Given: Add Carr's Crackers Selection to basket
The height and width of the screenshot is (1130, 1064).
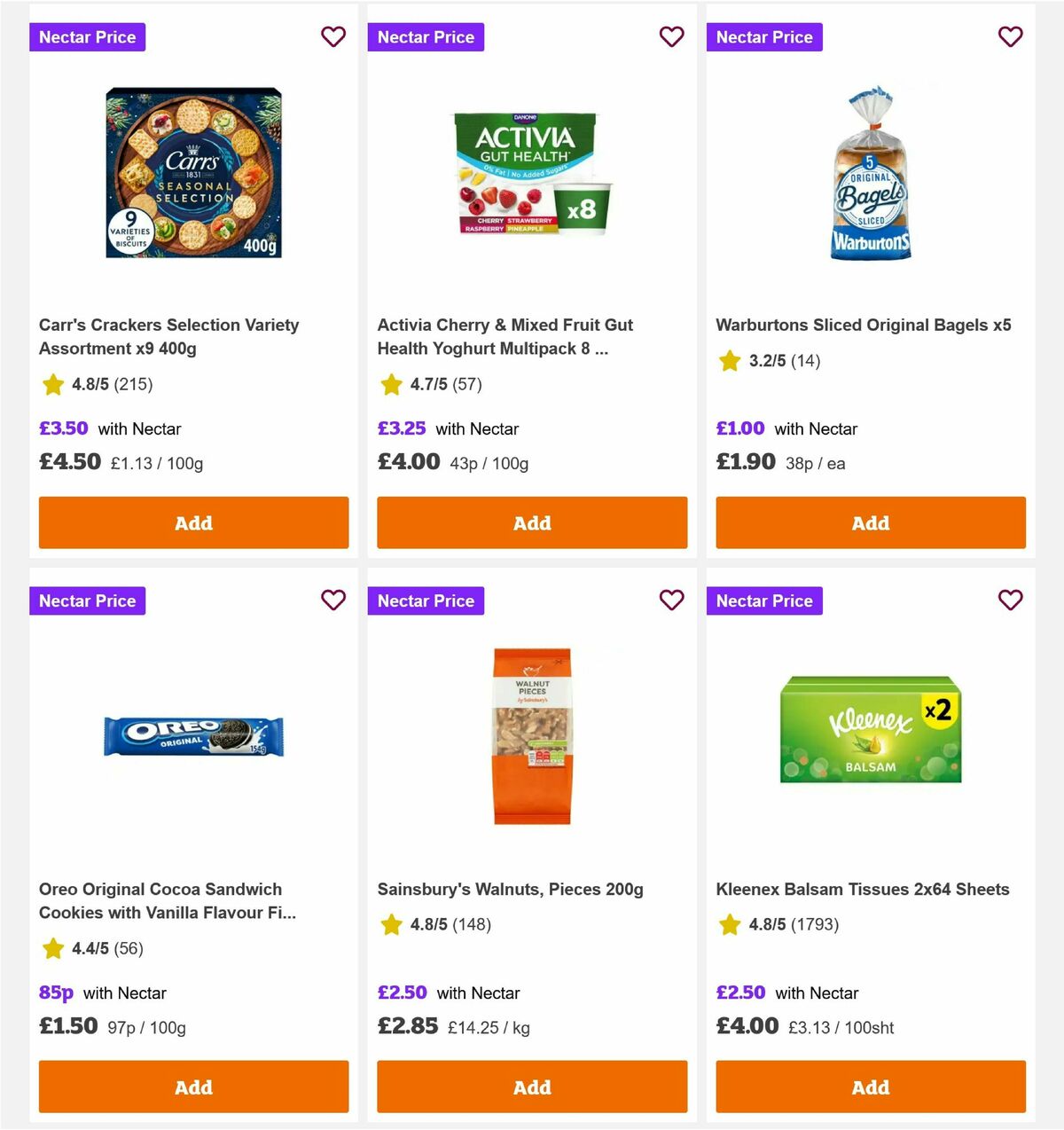Looking at the screenshot, I should point(193,522).
